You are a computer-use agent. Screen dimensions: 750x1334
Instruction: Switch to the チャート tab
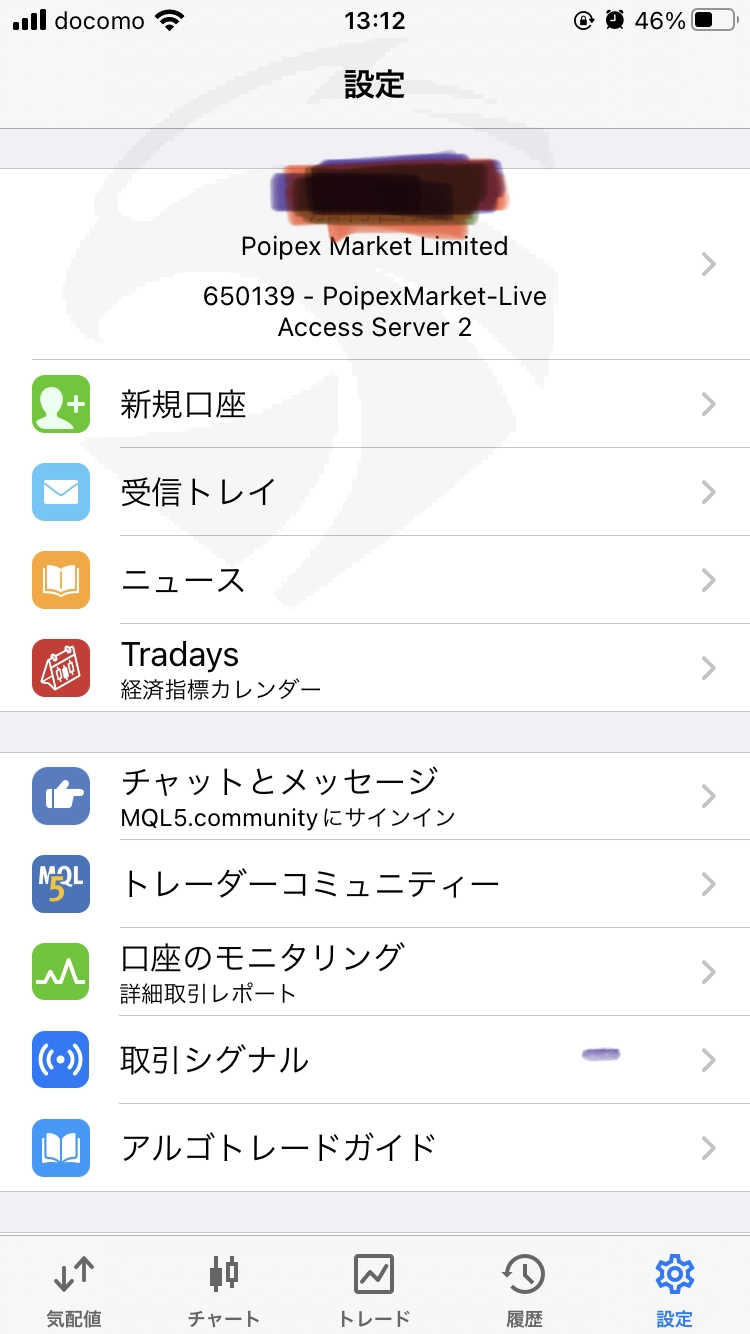[x=224, y=1288]
